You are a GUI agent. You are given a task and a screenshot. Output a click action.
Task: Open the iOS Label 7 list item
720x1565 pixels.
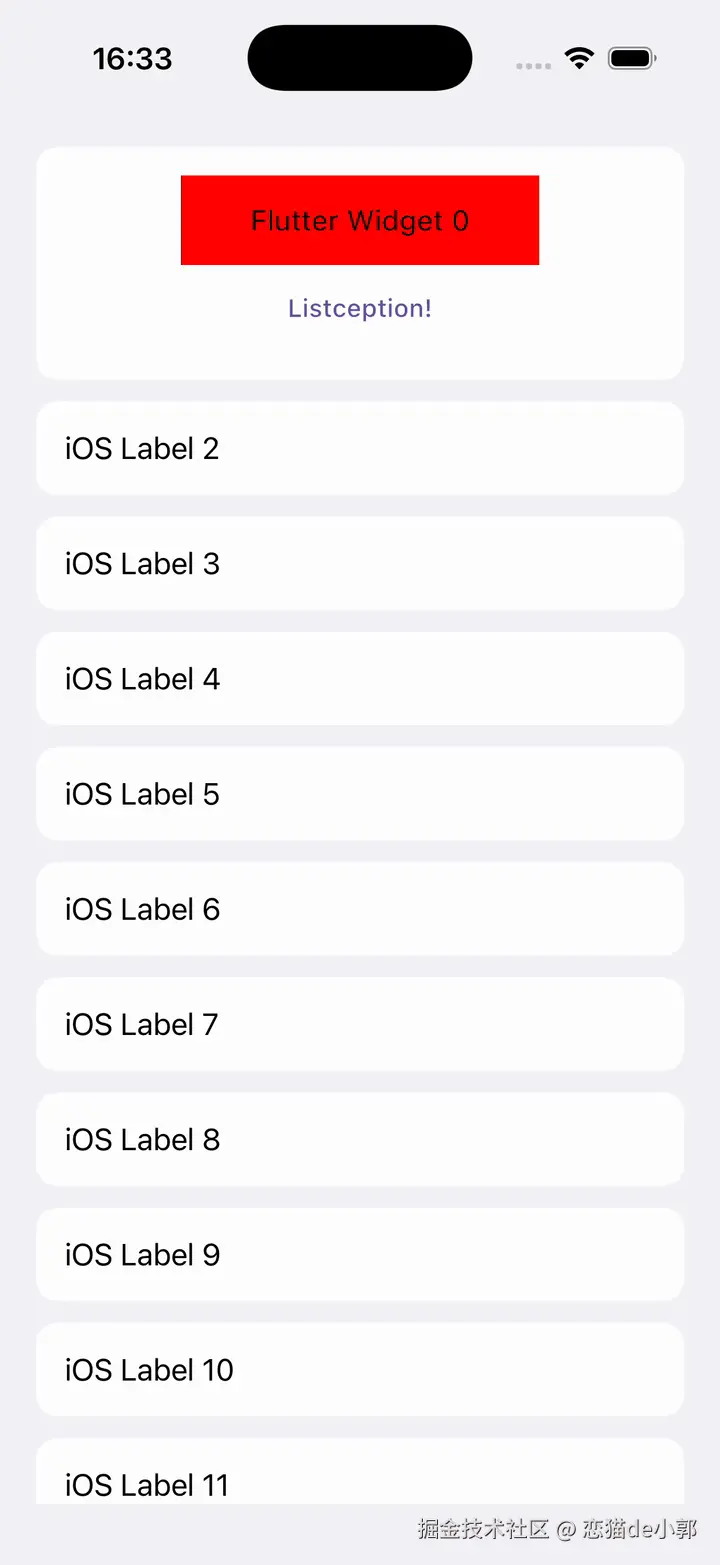360,1023
